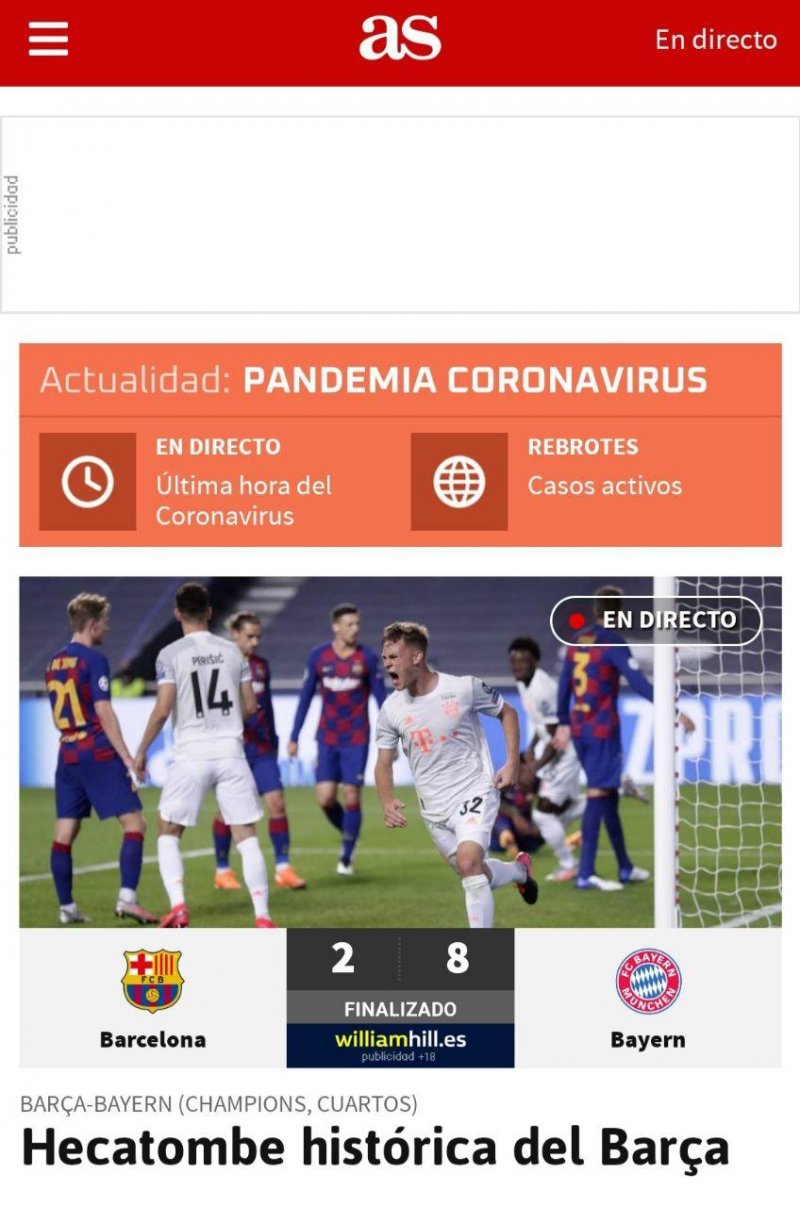The image size is (800, 1207).
Task: Read the Hecatombe histórica del Barça article
Action: [x=375, y=1148]
